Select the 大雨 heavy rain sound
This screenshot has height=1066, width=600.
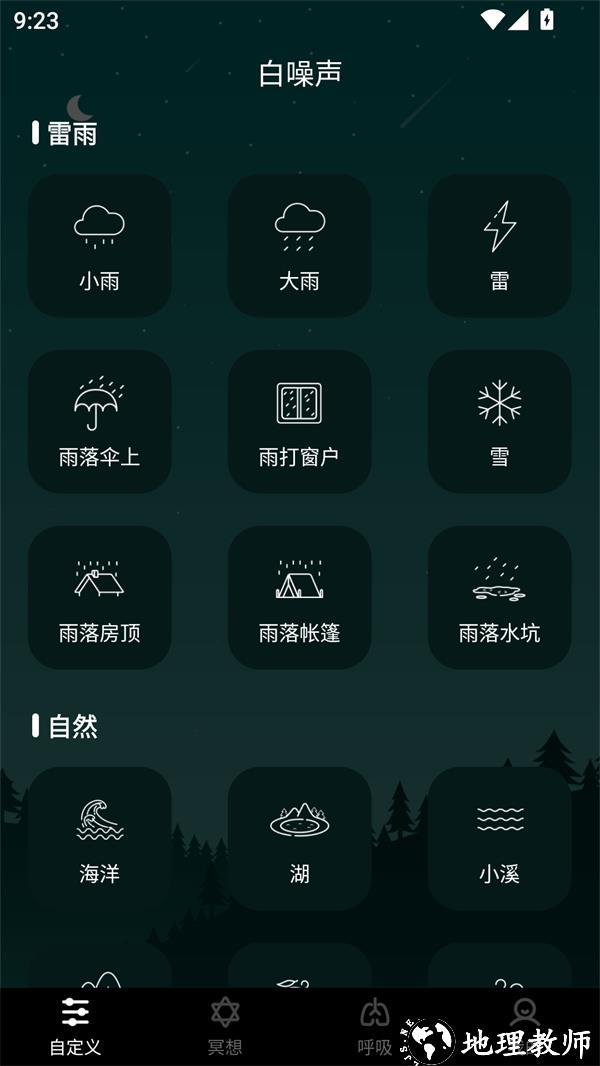click(299, 246)
